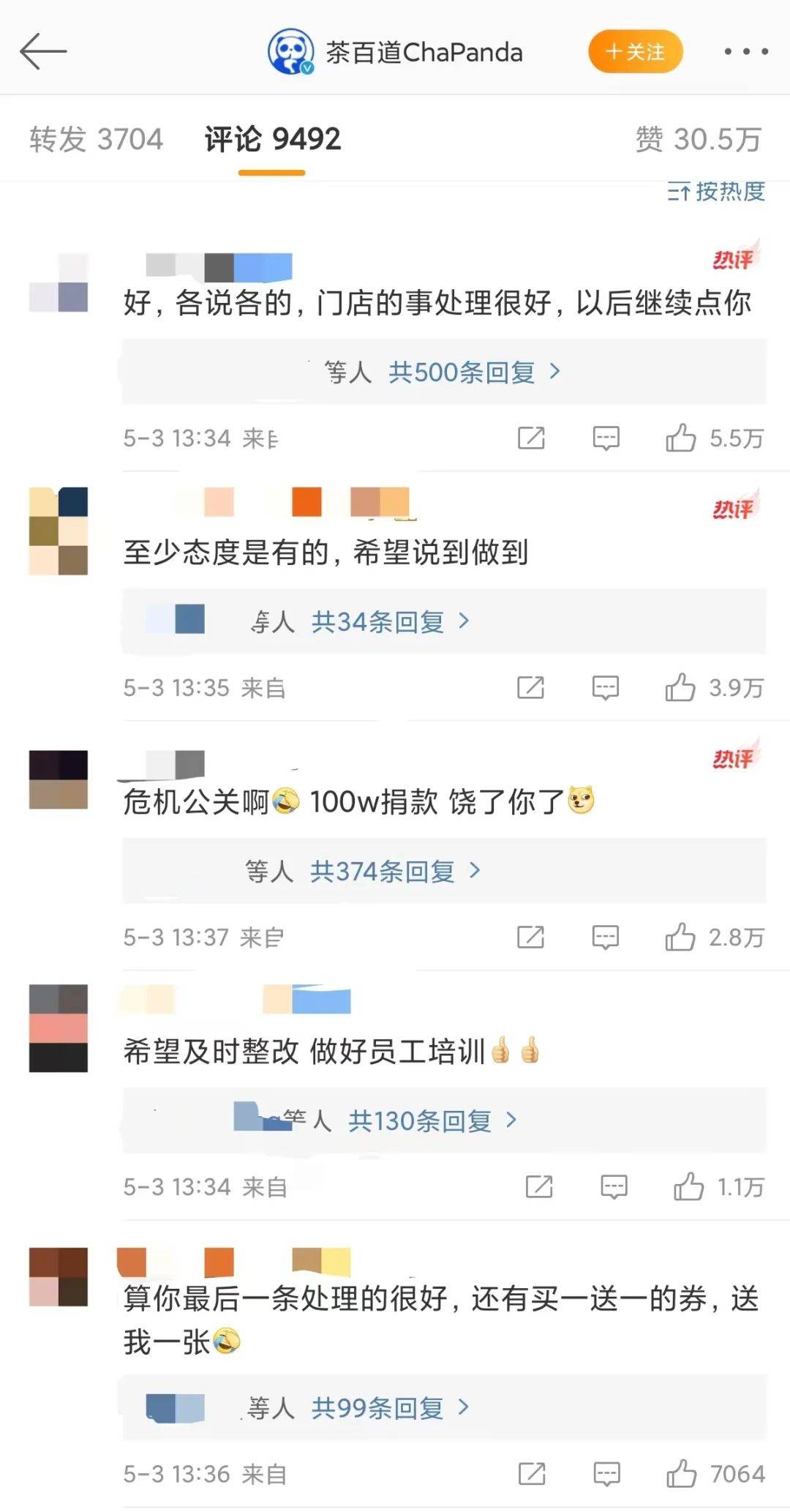The height and width of the screenshot is (1512, 790).
Task: Repost the comment 至少态度是有的
Action: (x=531, y=688)
